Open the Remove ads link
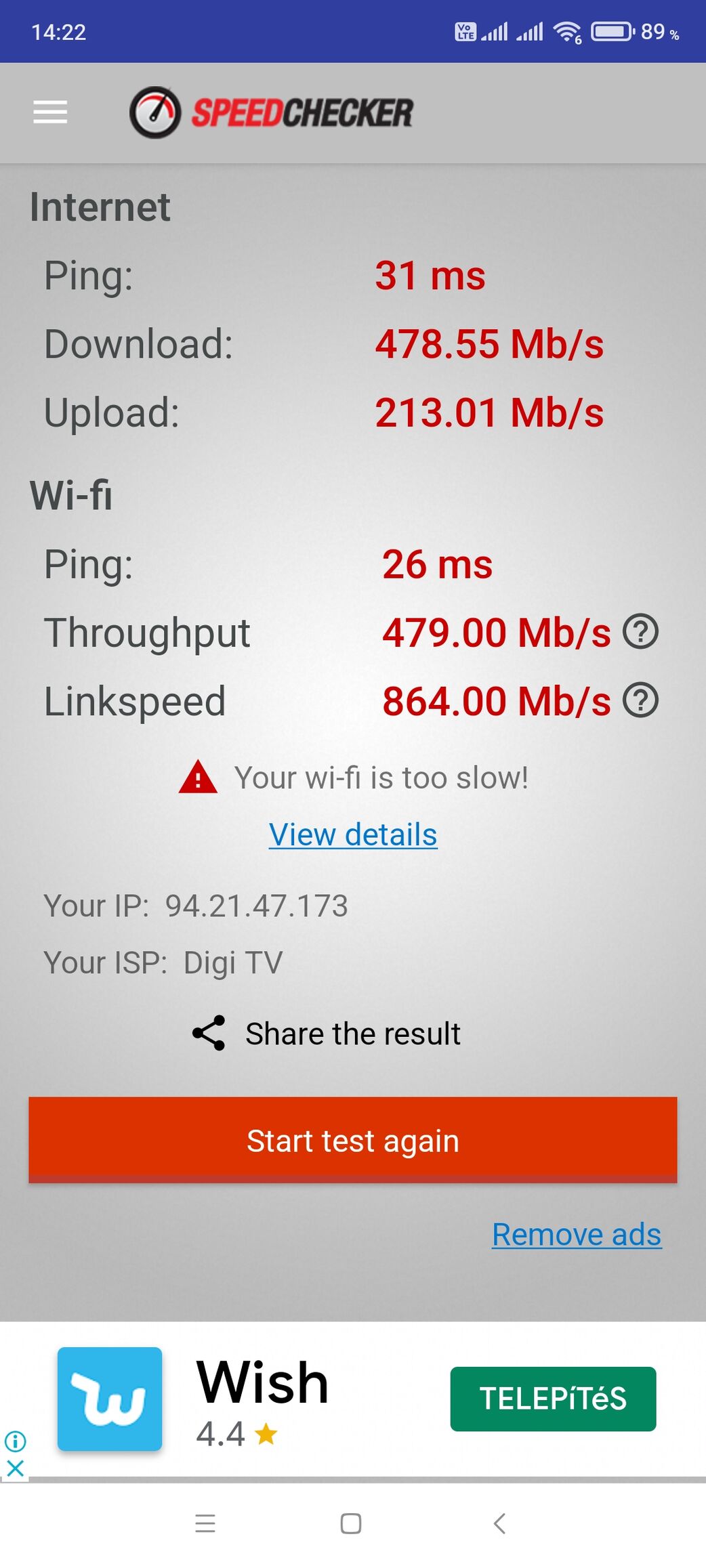 coord(577,1234)
